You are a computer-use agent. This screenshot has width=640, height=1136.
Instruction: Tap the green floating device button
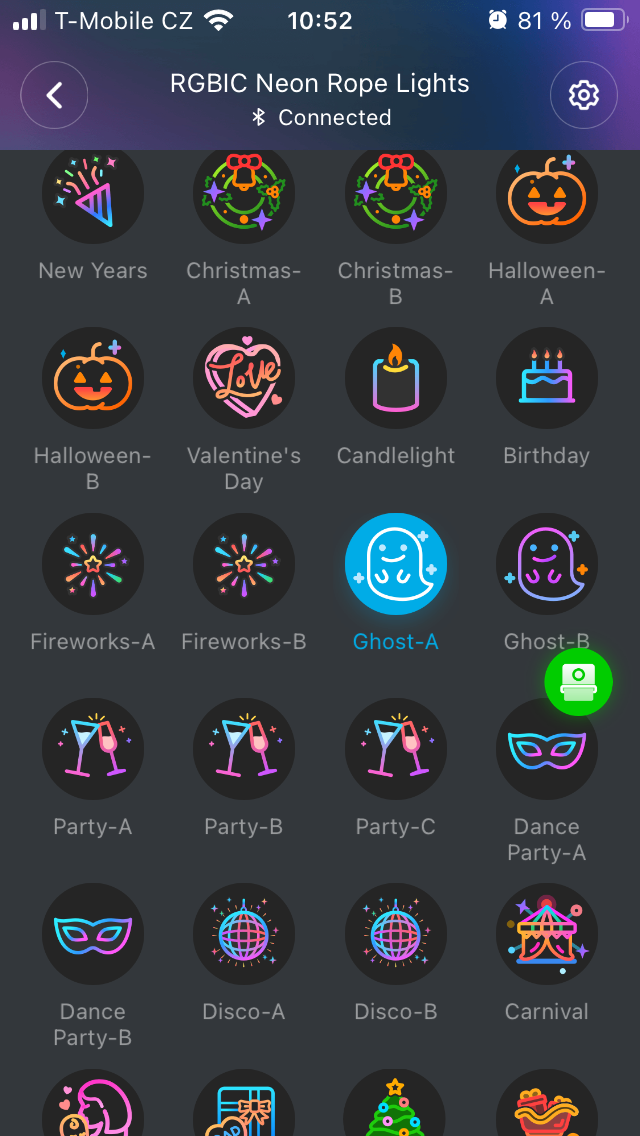coord(578,682)
